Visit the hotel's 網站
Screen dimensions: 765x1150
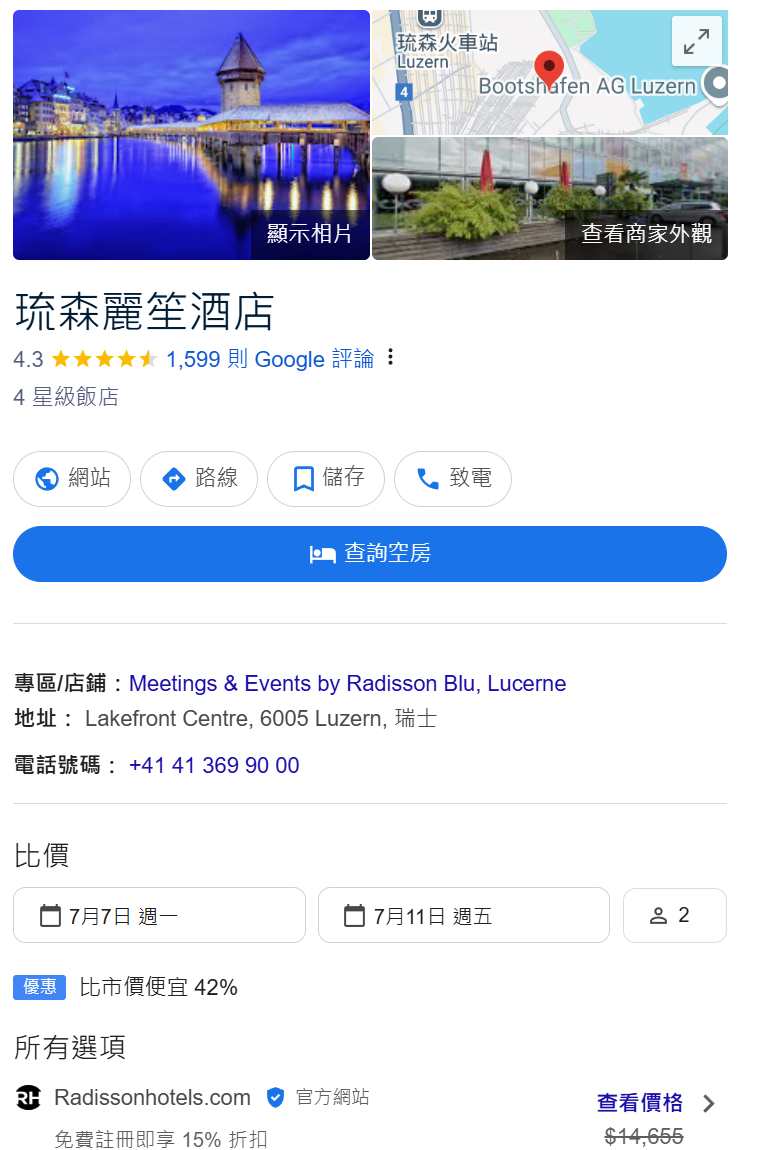[x=73, y=479]
